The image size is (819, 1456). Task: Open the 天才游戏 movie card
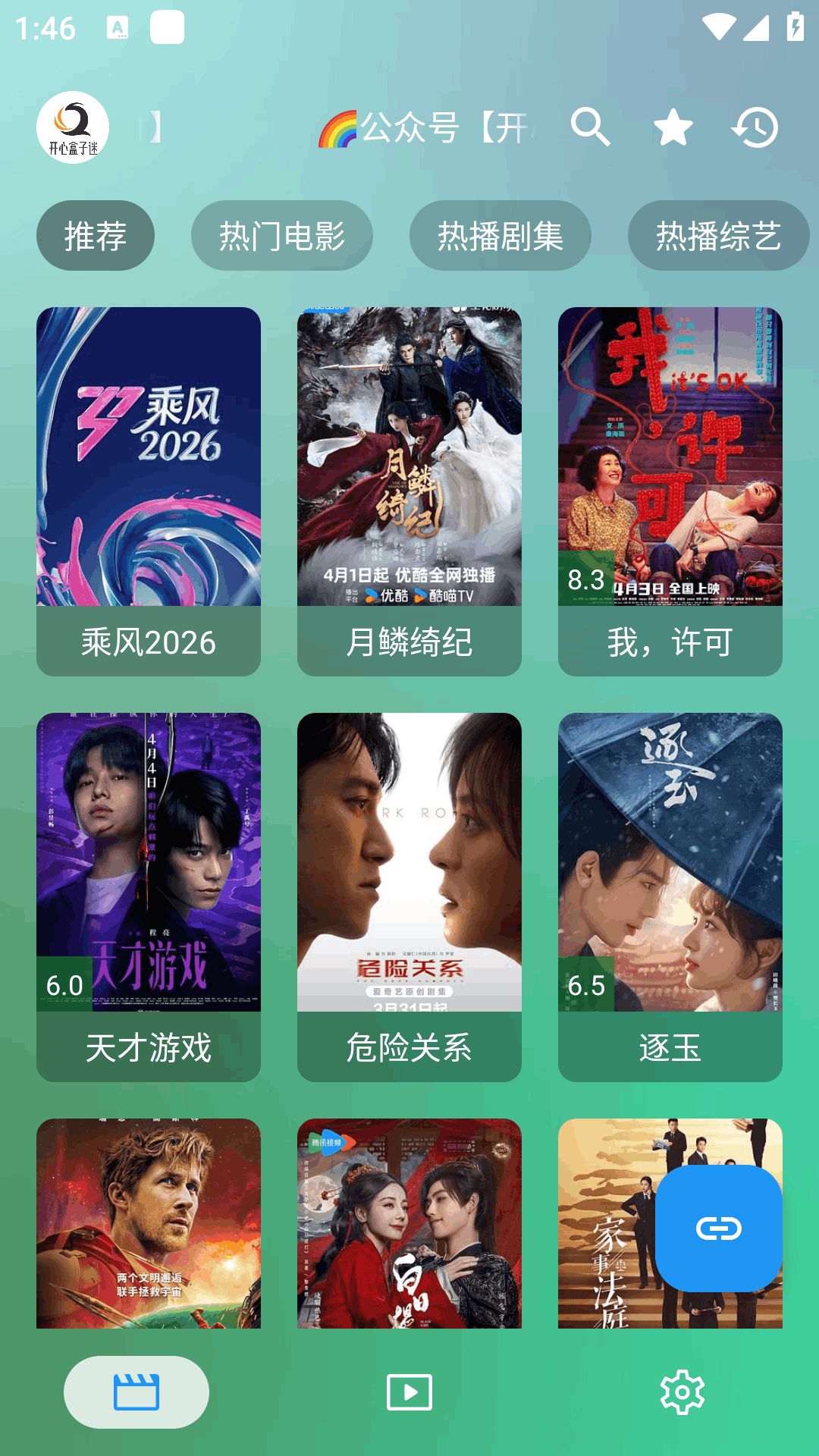[149, 896]
